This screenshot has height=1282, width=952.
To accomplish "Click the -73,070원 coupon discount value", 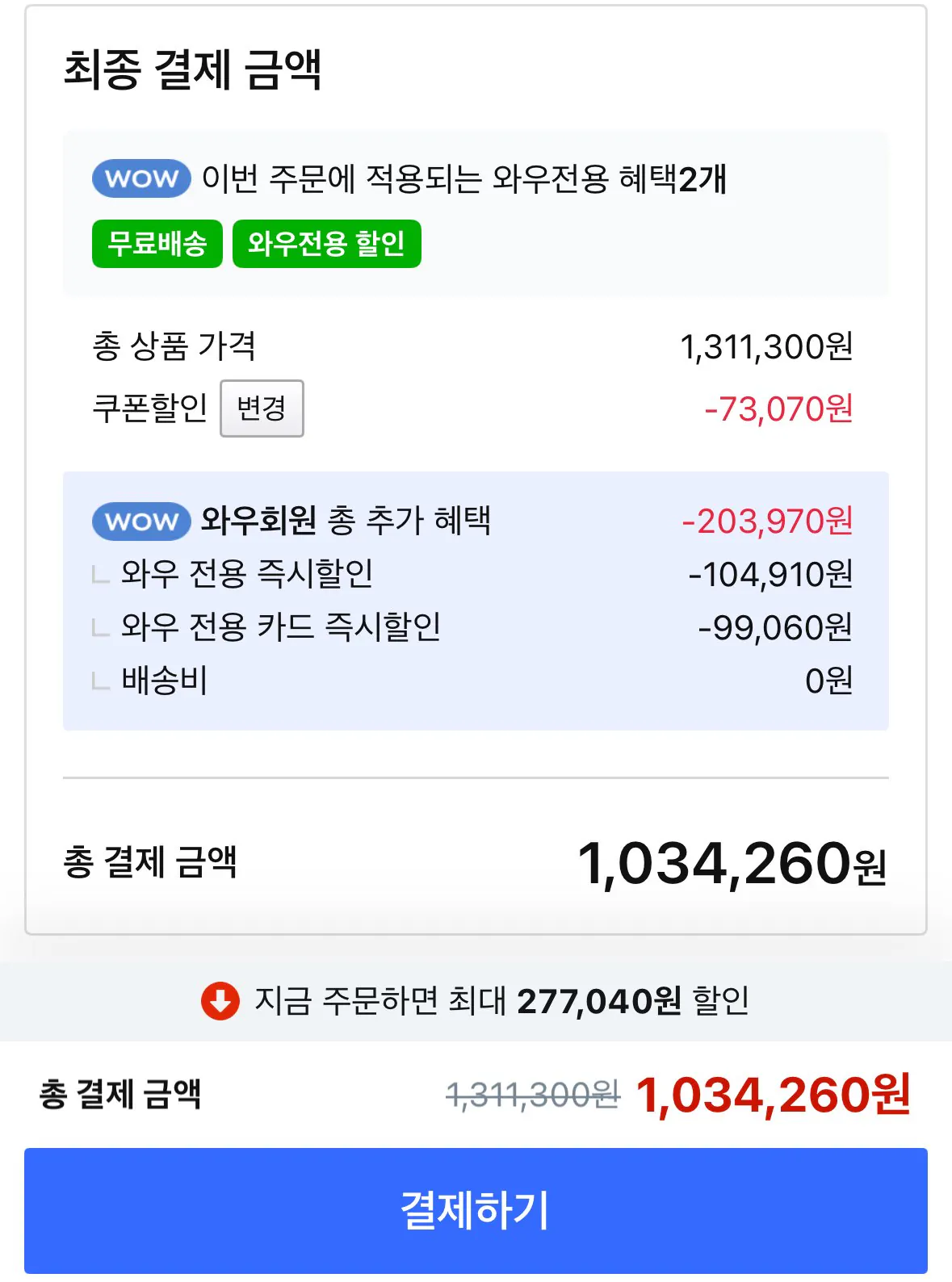I will pos(779,408).
